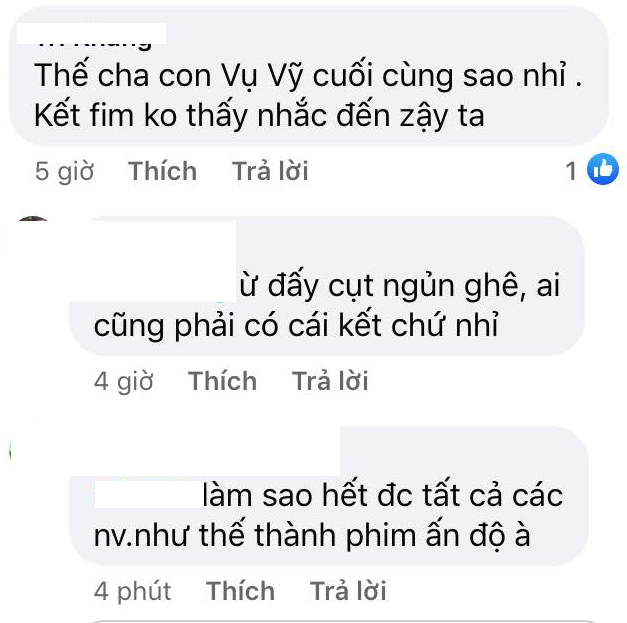Reply to the 'cụt ngủn ghê' comment
Viewport: 627px width, 623px height.
click(x=330, y=381)
